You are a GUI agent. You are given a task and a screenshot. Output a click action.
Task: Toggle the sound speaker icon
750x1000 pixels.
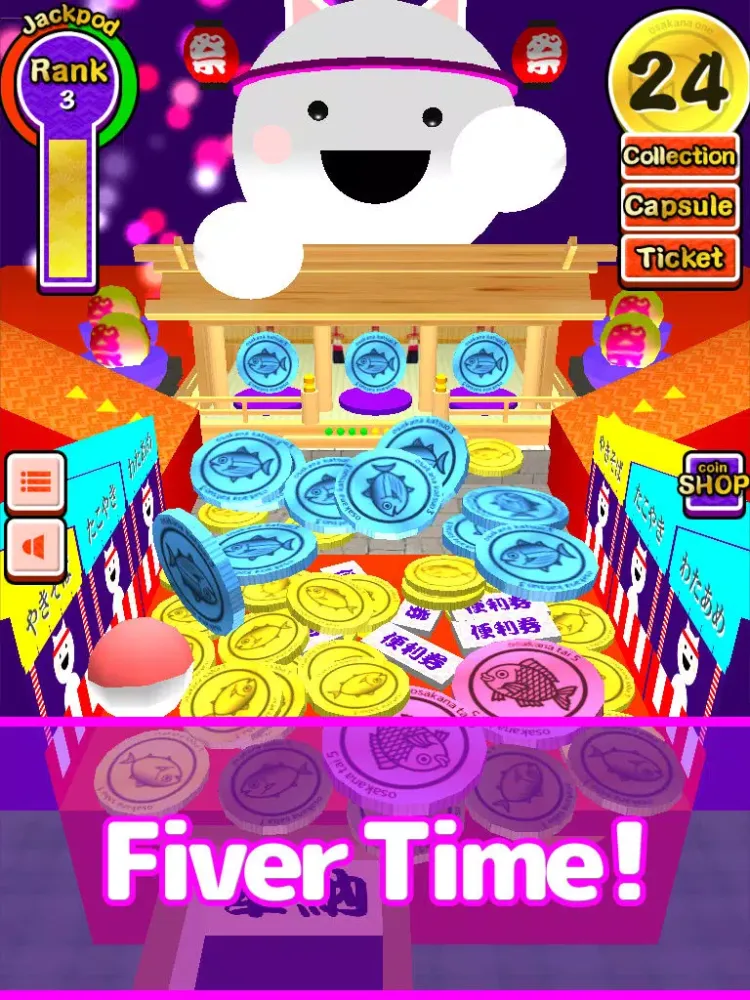tap(36, 548)
